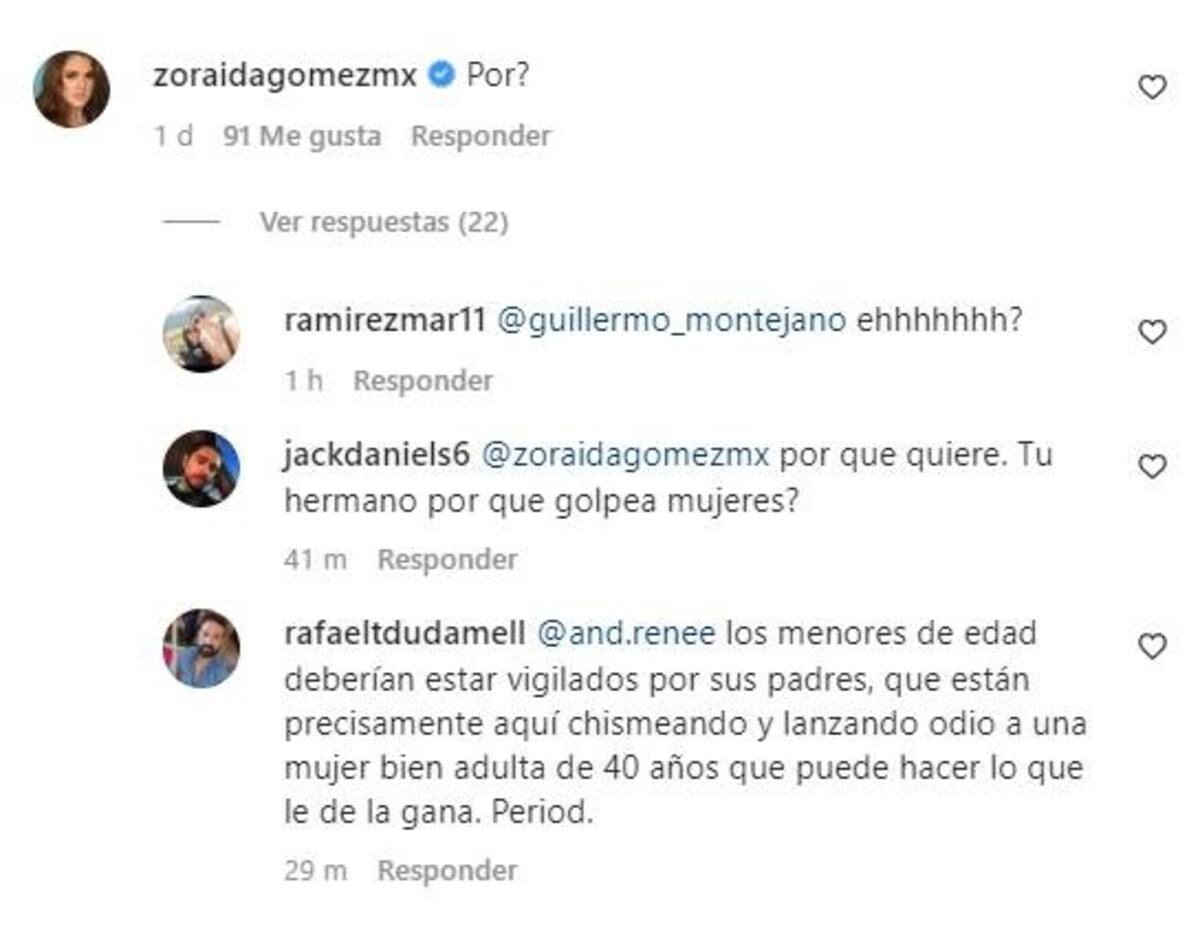
Task: Open the @guillermo_montejano mention
Action: (670, 320)
